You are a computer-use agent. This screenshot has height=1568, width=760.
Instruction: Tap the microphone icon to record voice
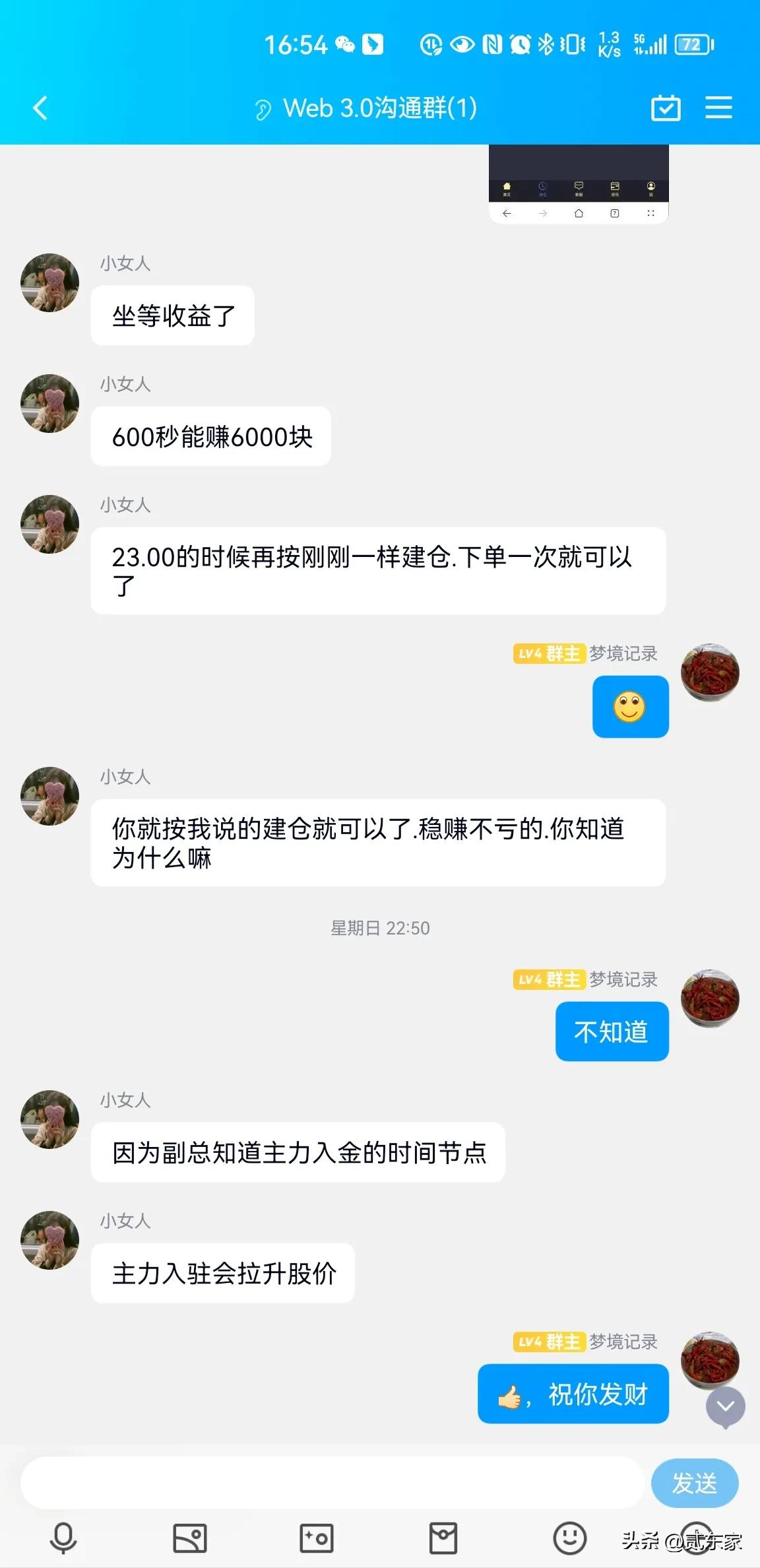click(x=63, y=1538)
